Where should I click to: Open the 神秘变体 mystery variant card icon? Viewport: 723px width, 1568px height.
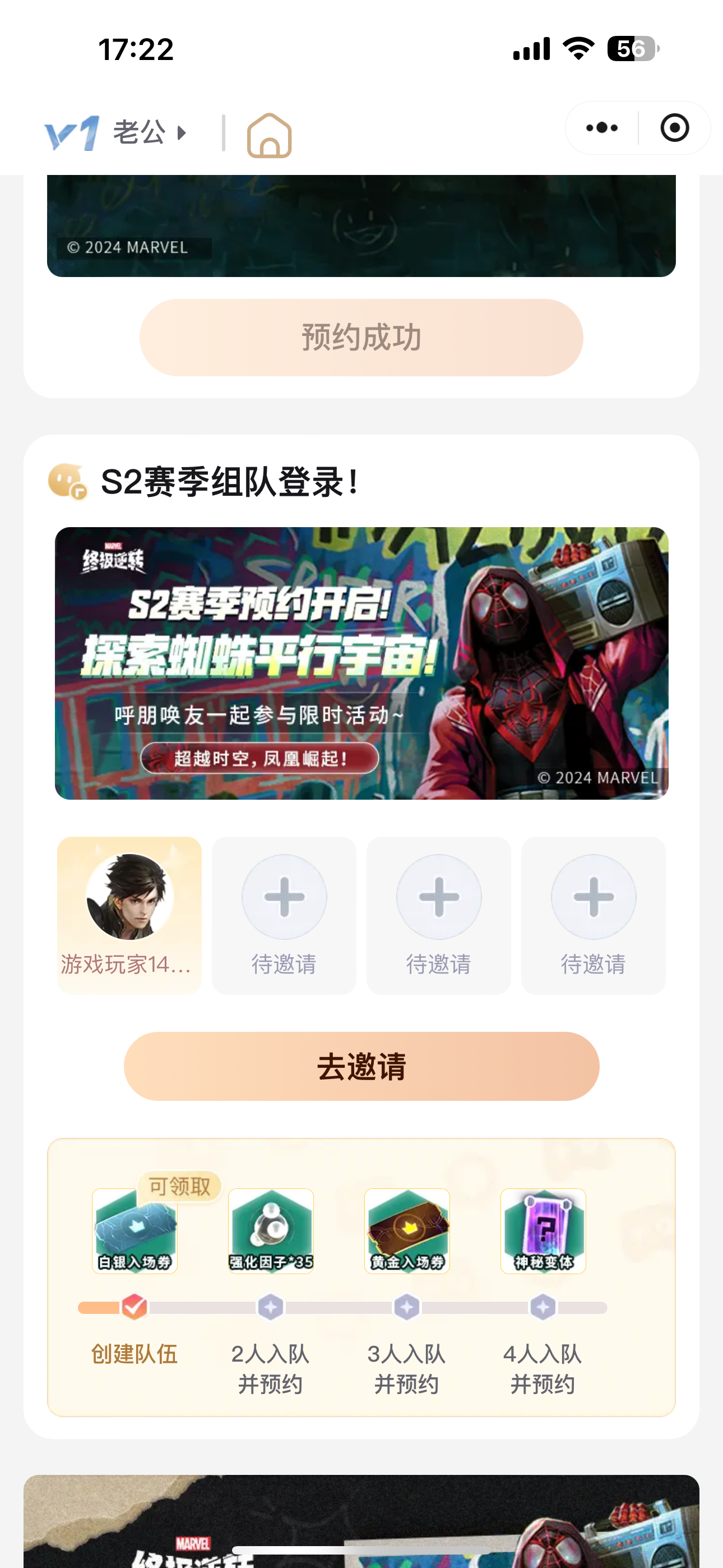coord(543,1231)
